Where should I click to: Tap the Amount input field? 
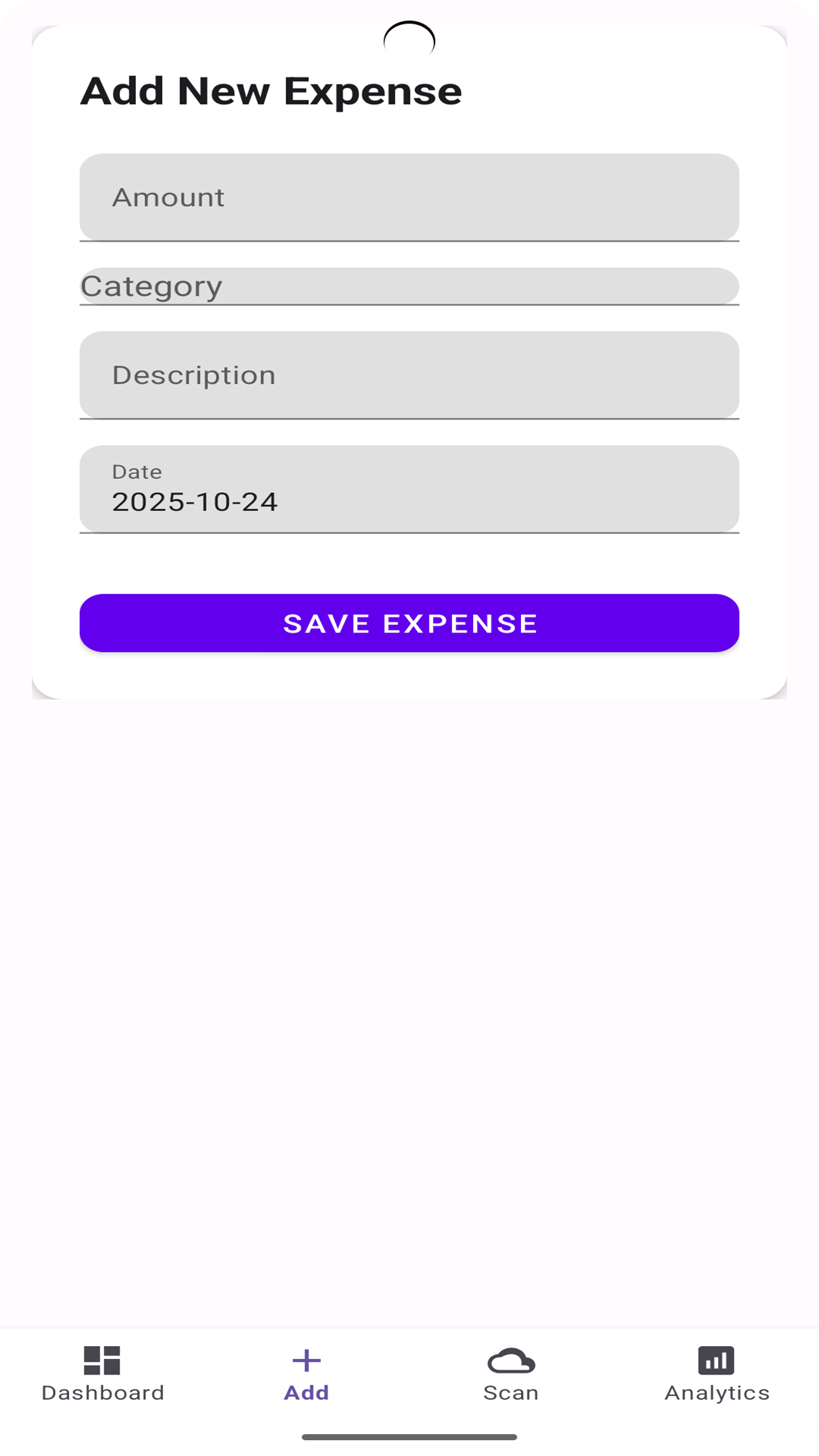coord(409,197)
